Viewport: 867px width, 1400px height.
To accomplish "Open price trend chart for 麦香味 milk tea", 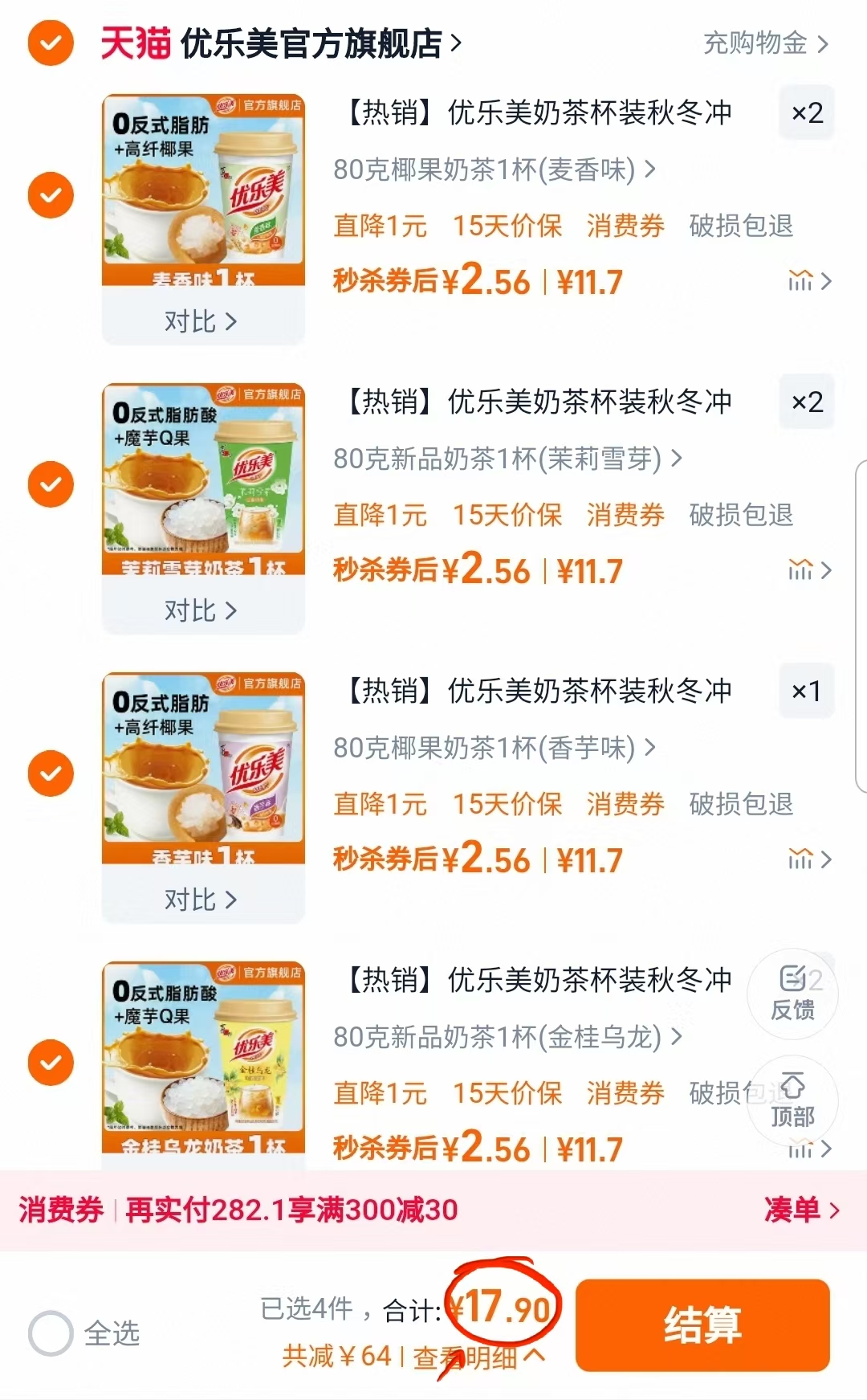I will [799, 282].
